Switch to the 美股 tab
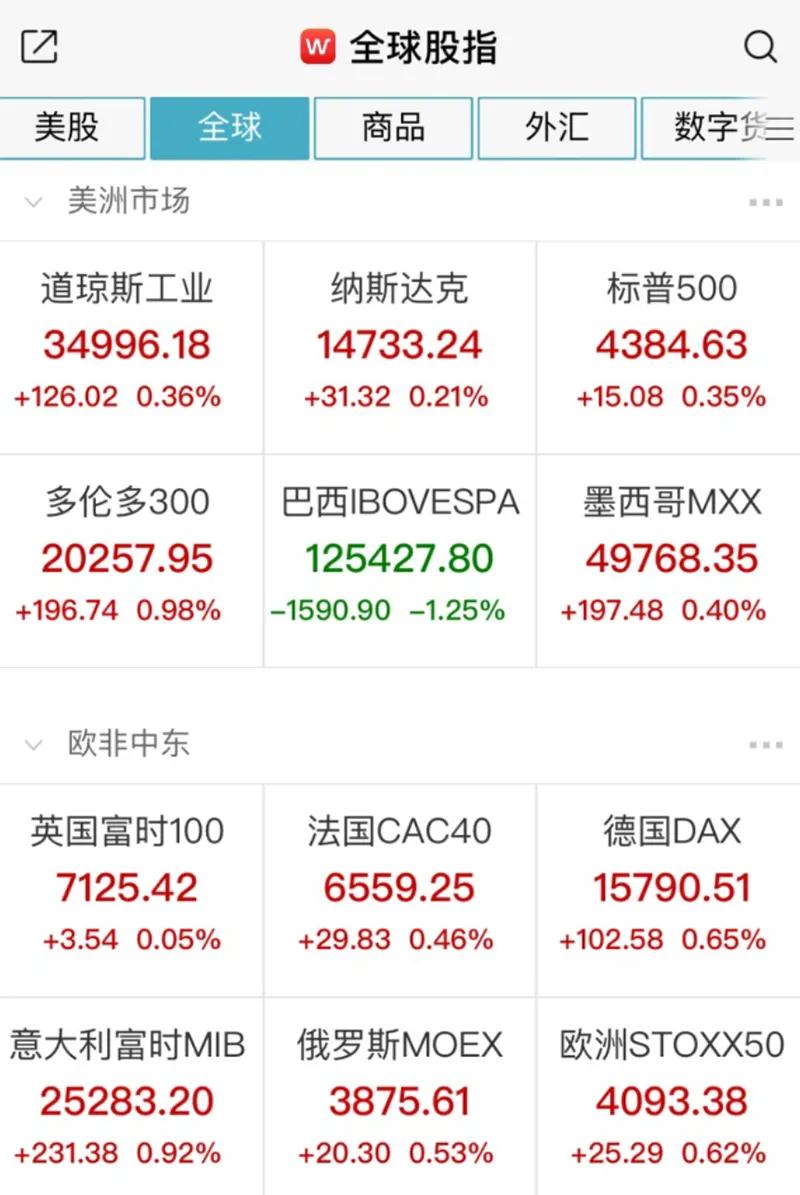The image size is (800, 1195). tap(67, 128)
